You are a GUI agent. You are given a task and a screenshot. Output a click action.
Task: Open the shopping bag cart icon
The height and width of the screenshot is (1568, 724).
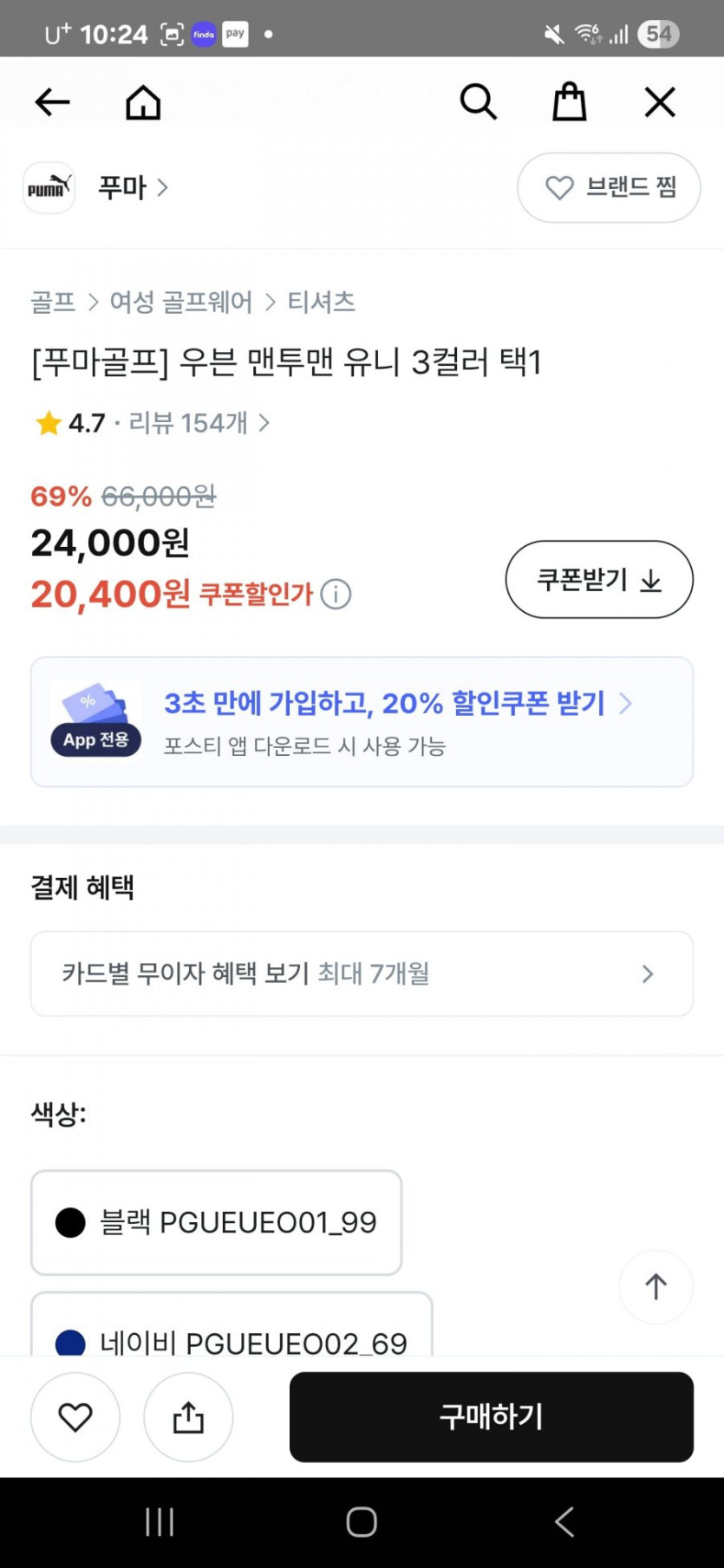click(x=569, y=101)
